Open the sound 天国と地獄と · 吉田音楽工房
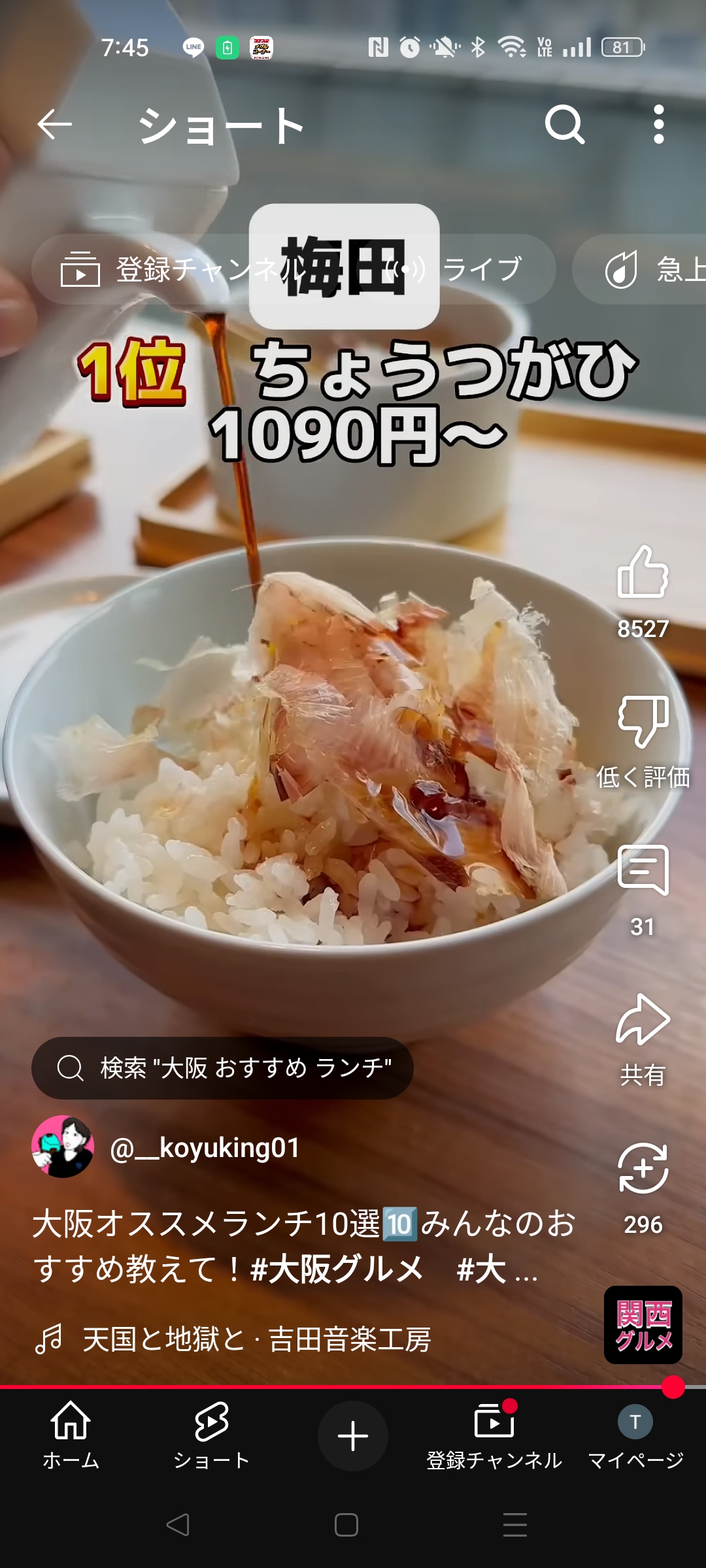Screen dimensions: 706x1568 [256, 1339]
